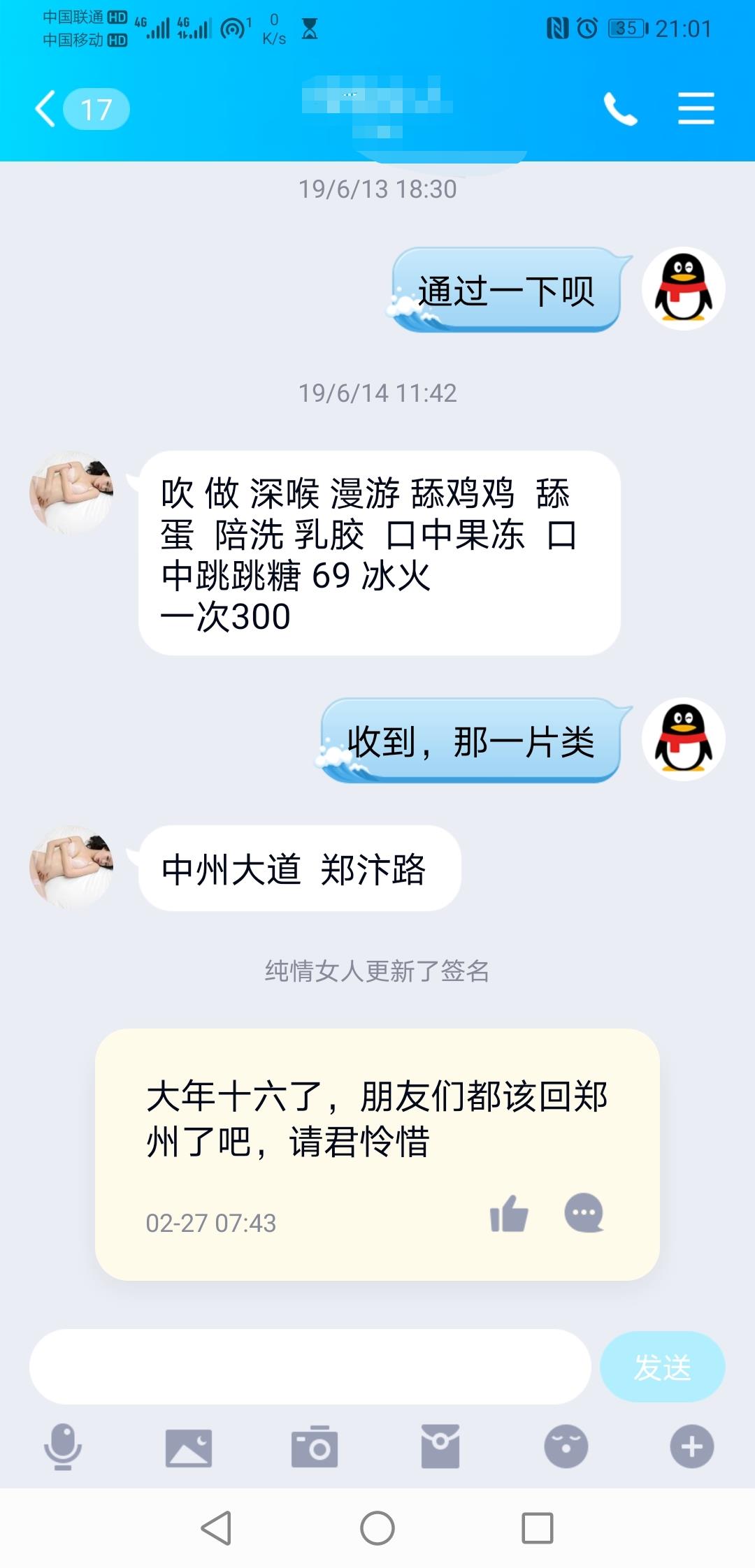
Task: Tap the message input field
Action: pos(310,1366)
